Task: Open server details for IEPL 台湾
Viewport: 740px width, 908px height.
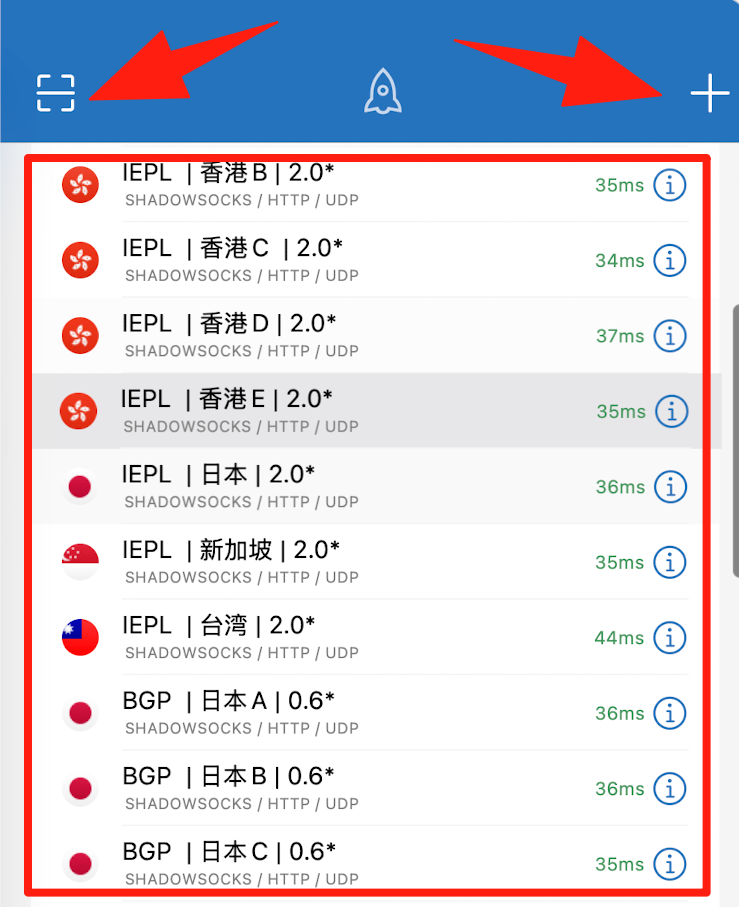Action: (x=670, y=638)
